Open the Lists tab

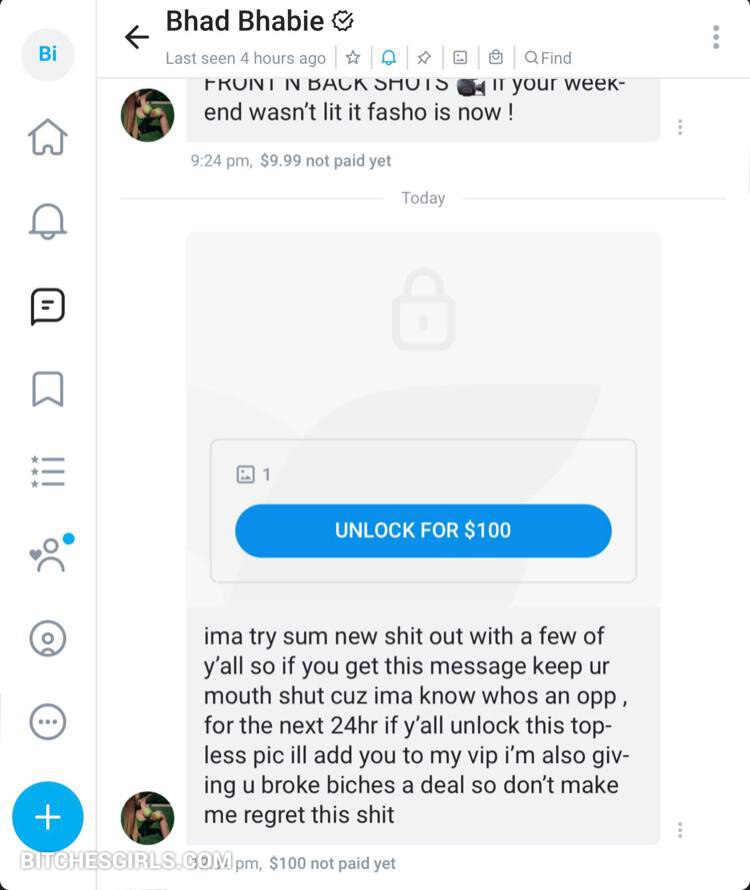[48, 472]
